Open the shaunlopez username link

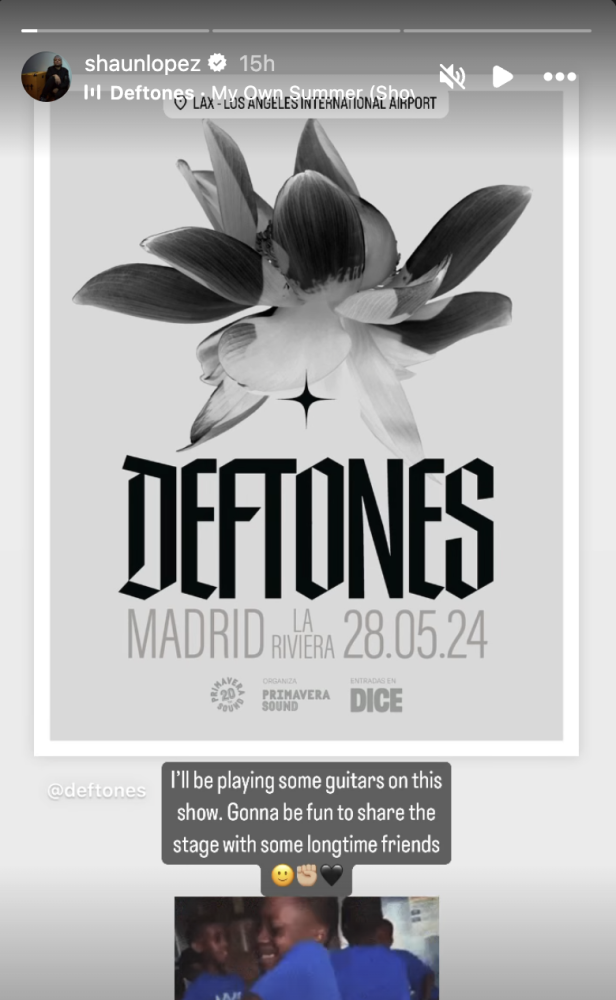144,64
